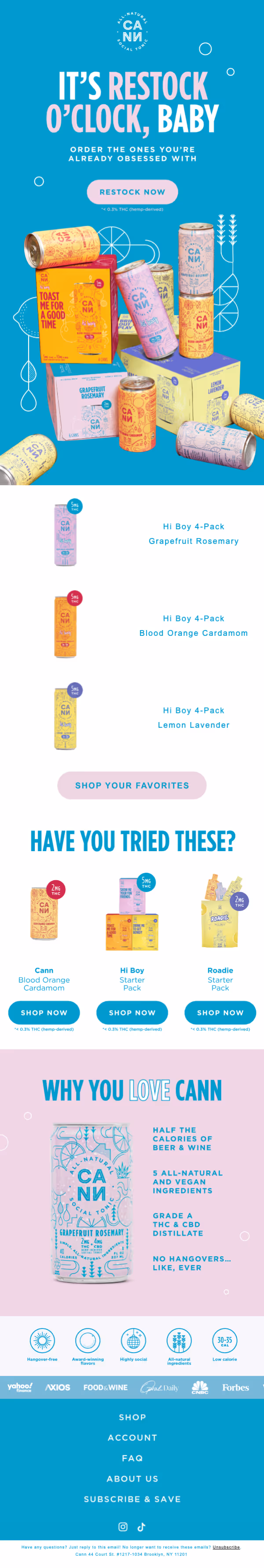Tap Shop Your Favorites button
This screenshot has height=1568, width=264.
(x=132, y=785)
